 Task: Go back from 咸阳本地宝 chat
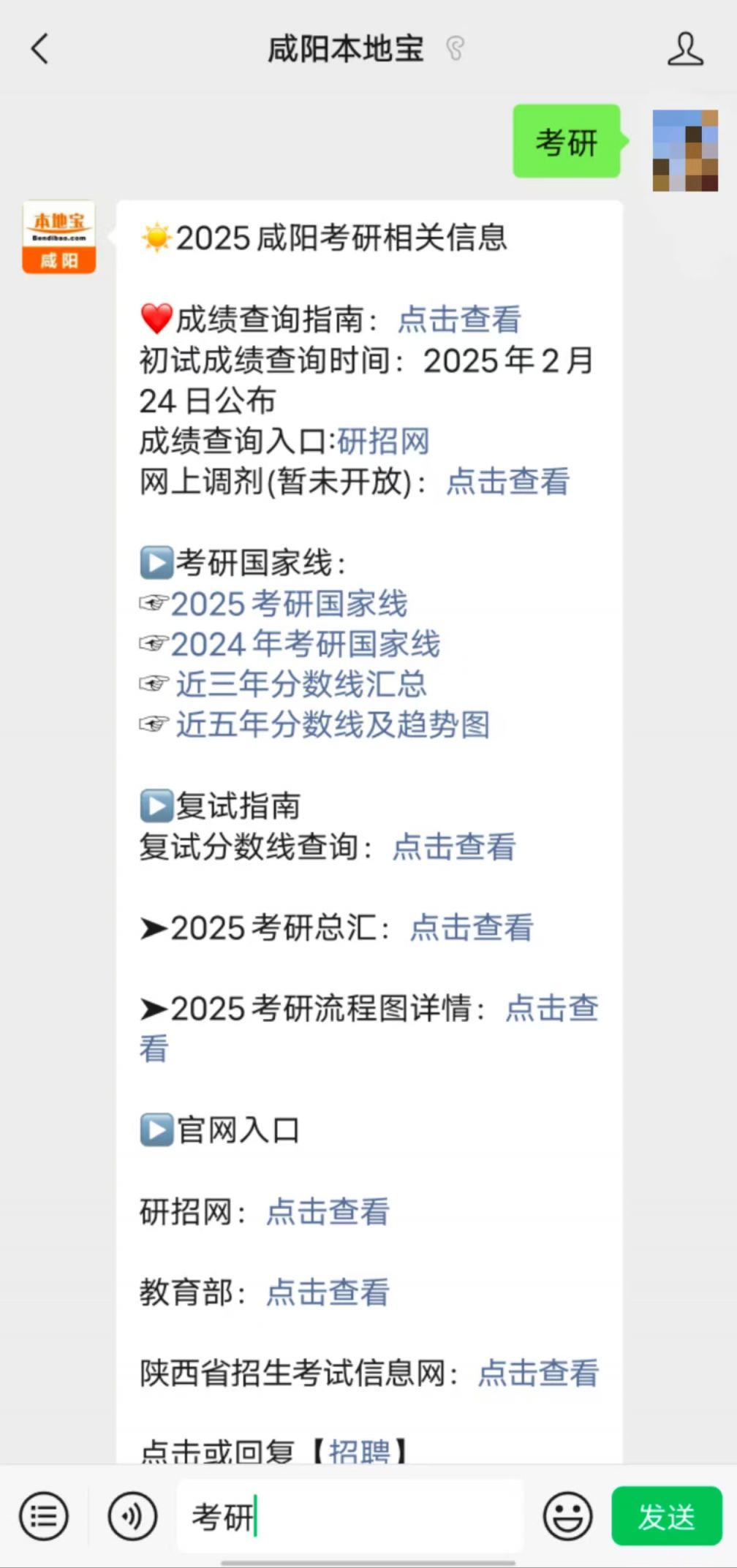coord(40,49)
